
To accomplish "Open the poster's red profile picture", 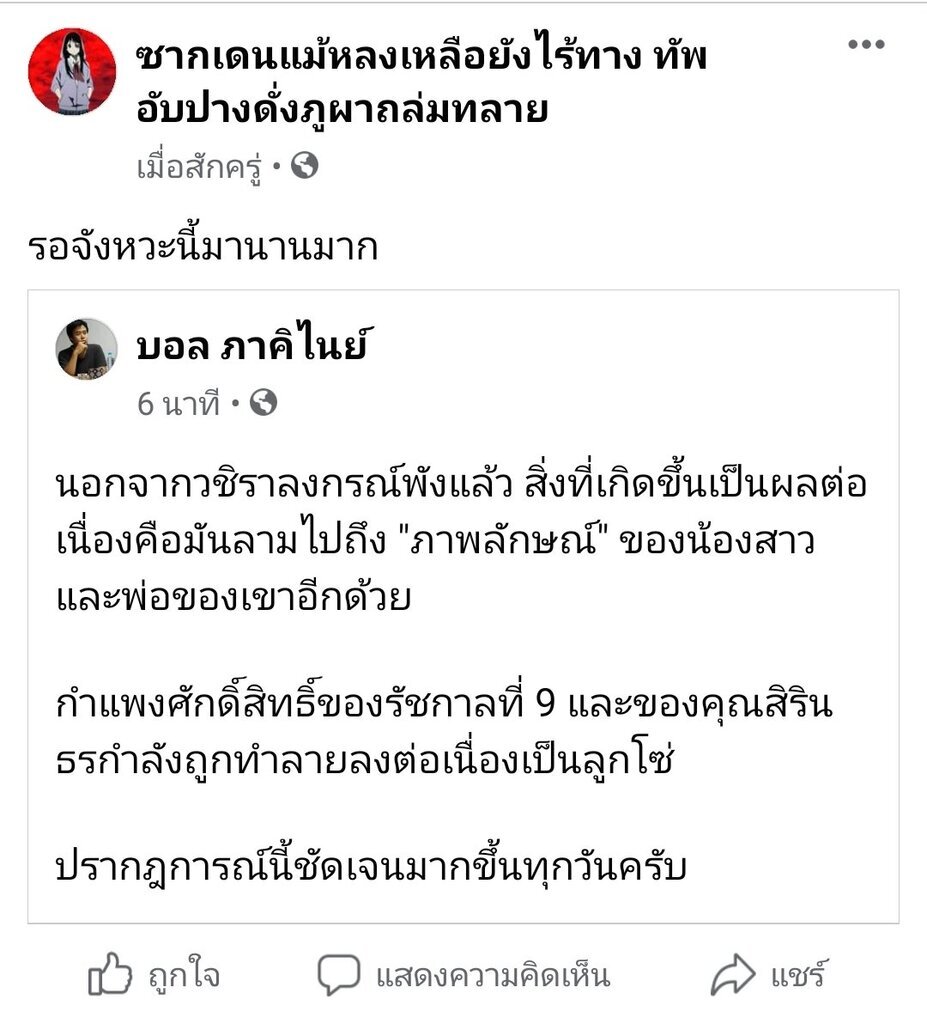I will coord(72,71).
